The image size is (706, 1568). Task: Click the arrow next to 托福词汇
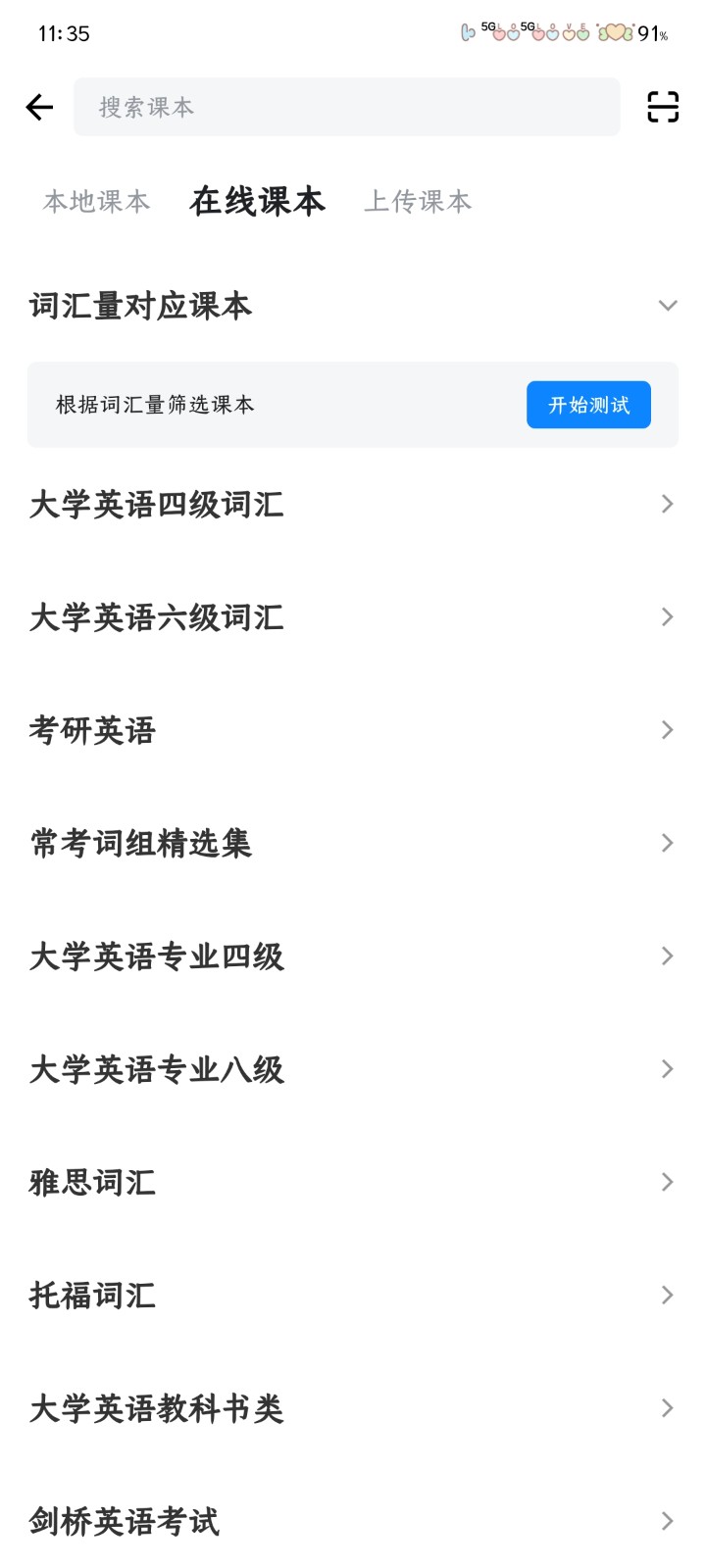coord(668,1294)
